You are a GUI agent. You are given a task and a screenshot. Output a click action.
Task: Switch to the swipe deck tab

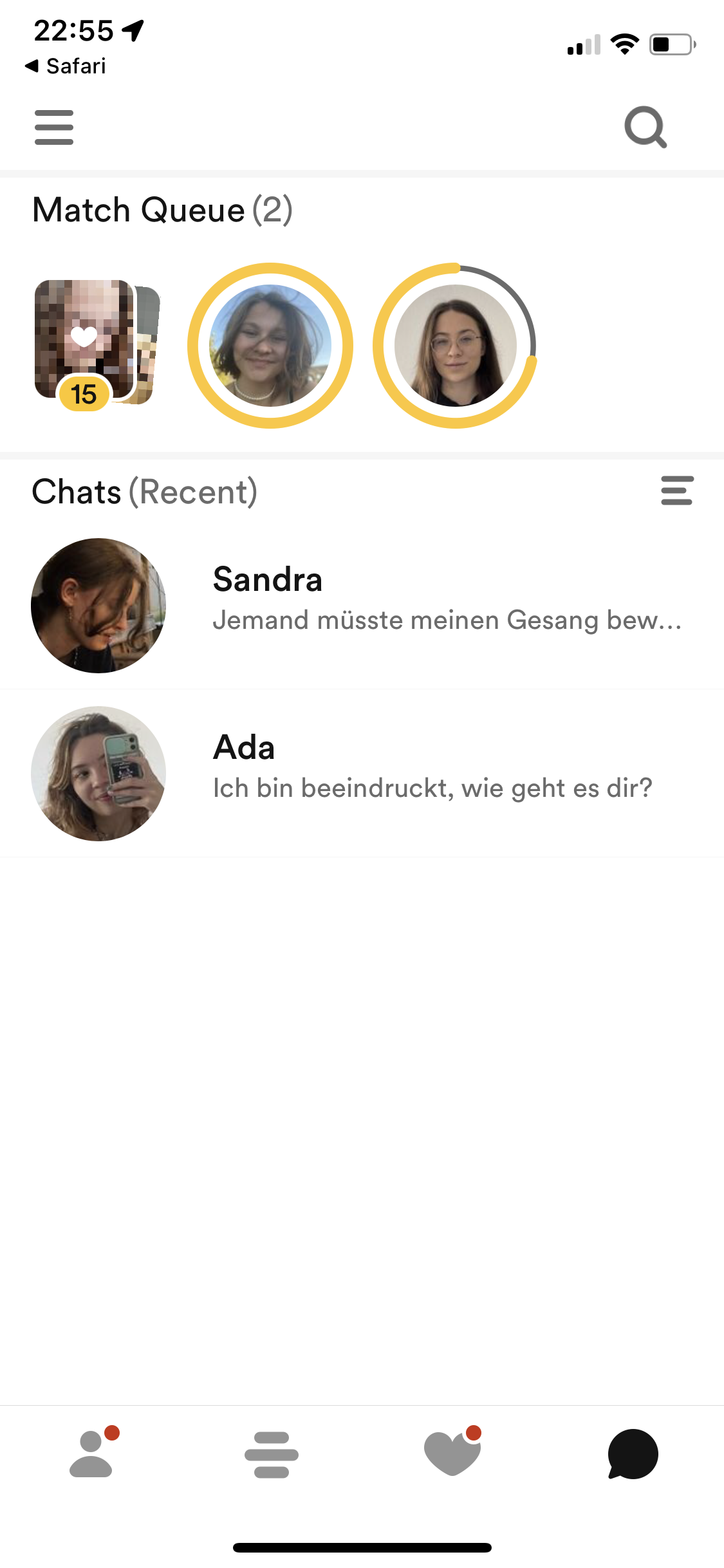pyautogui.click(x=272, y=1455)
